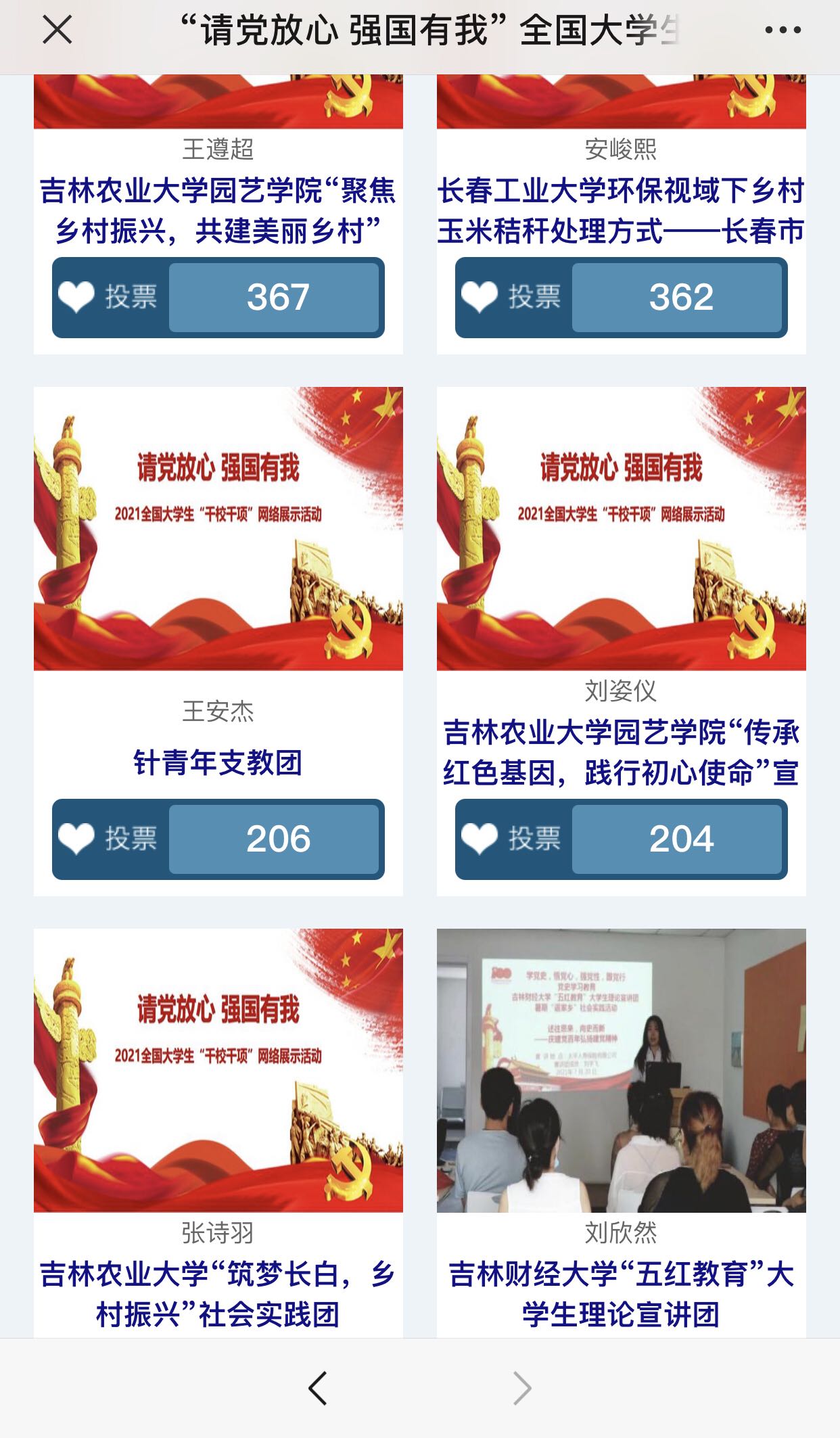Open the 吉林财经大学“五红教育” title link

(x=621, y=1294)
